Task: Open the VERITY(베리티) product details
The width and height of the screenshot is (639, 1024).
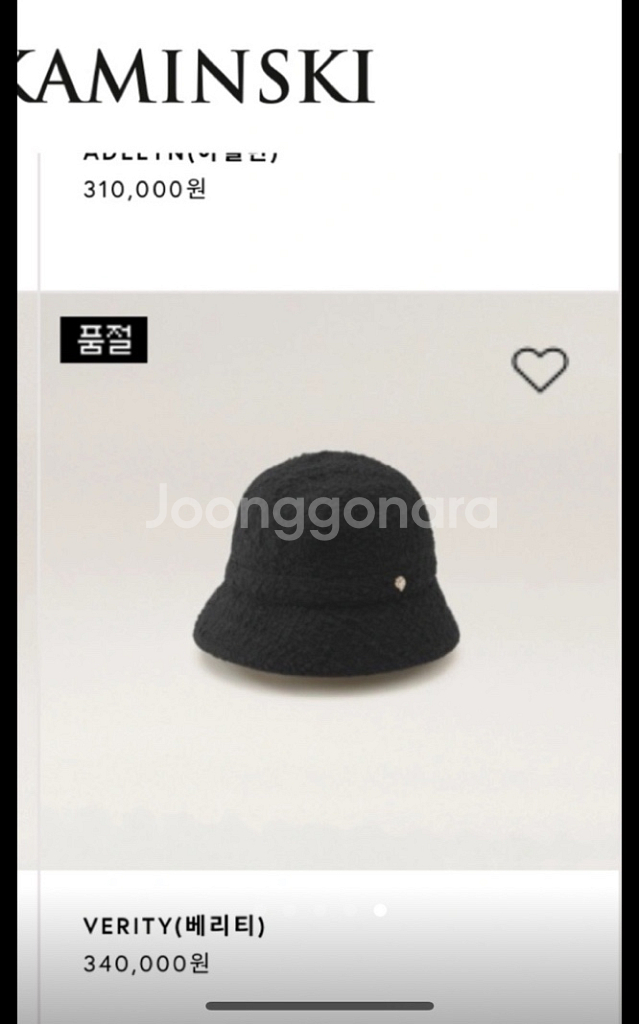Action: point(174,926)
